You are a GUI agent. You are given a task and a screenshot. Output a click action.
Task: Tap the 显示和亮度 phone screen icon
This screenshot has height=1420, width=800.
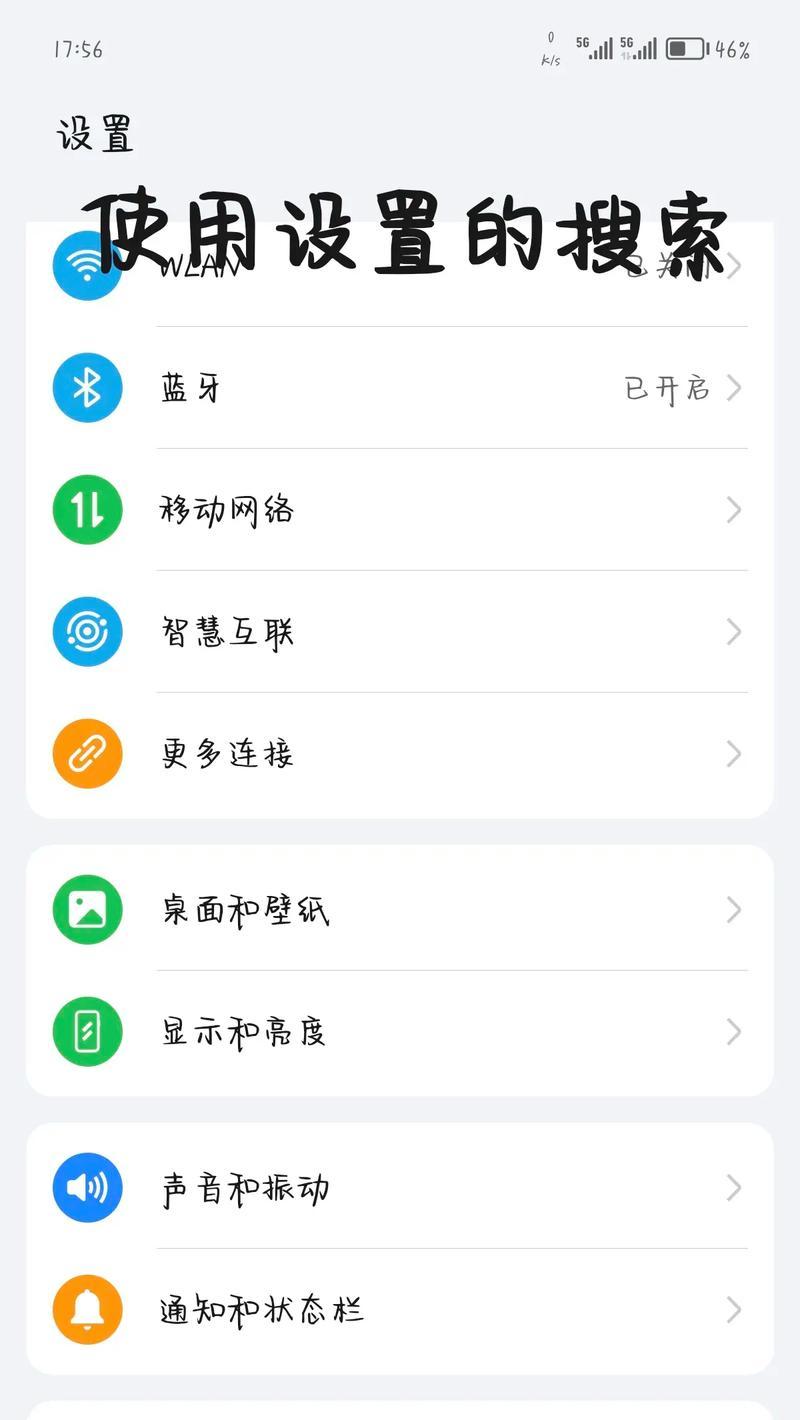click(87, 1032)
